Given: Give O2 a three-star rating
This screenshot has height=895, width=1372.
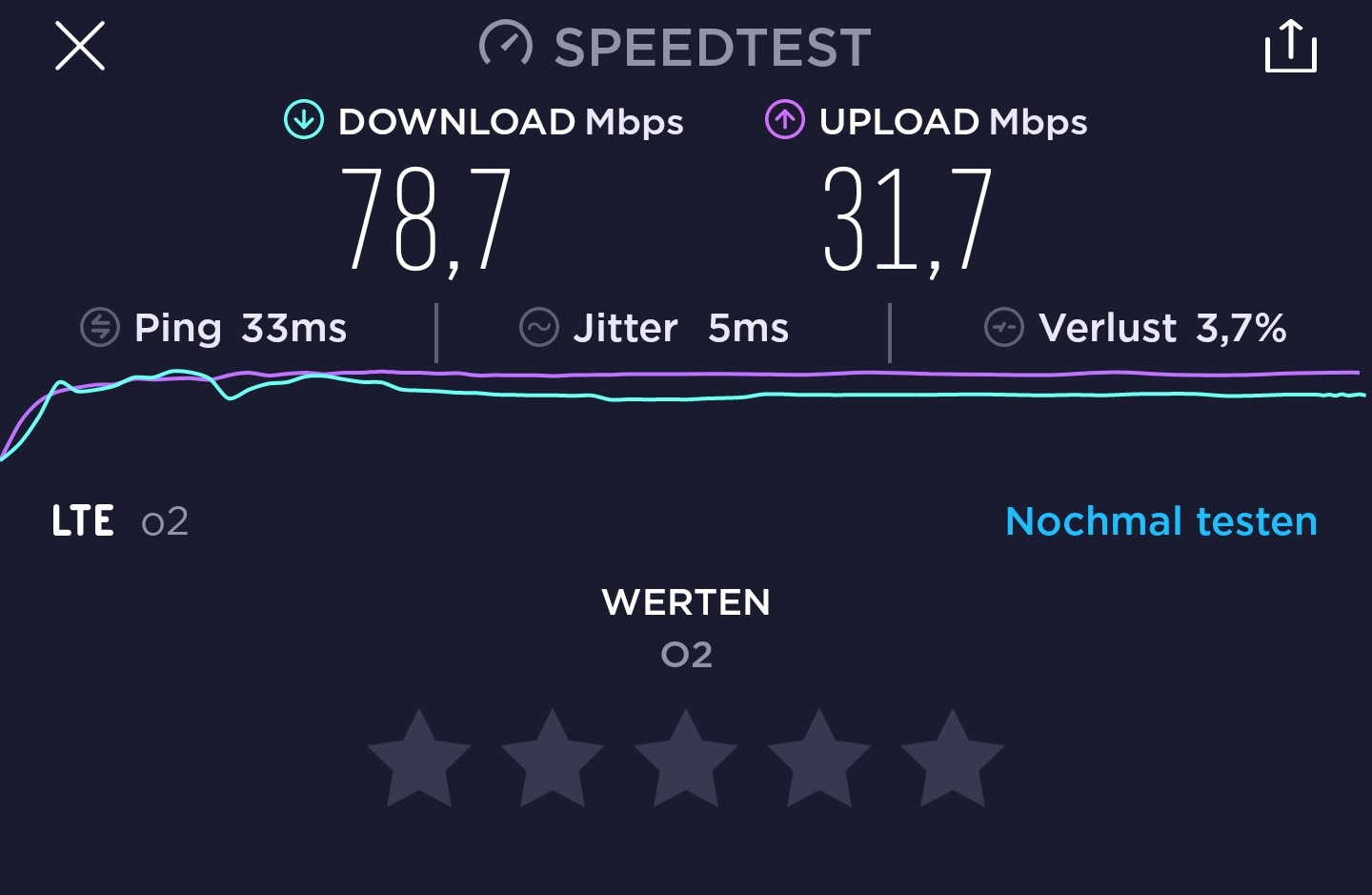Looking at the screenshot, I should [x=686, y=760].
